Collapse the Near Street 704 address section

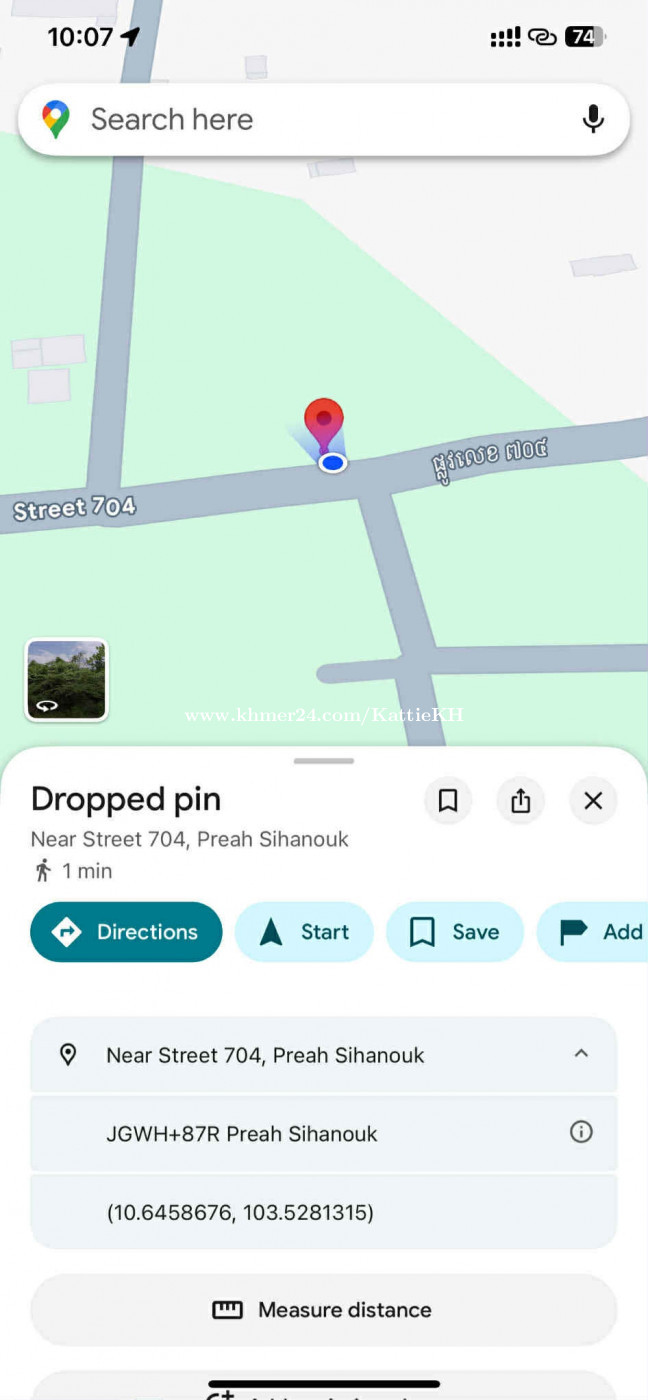(581, 1054)
